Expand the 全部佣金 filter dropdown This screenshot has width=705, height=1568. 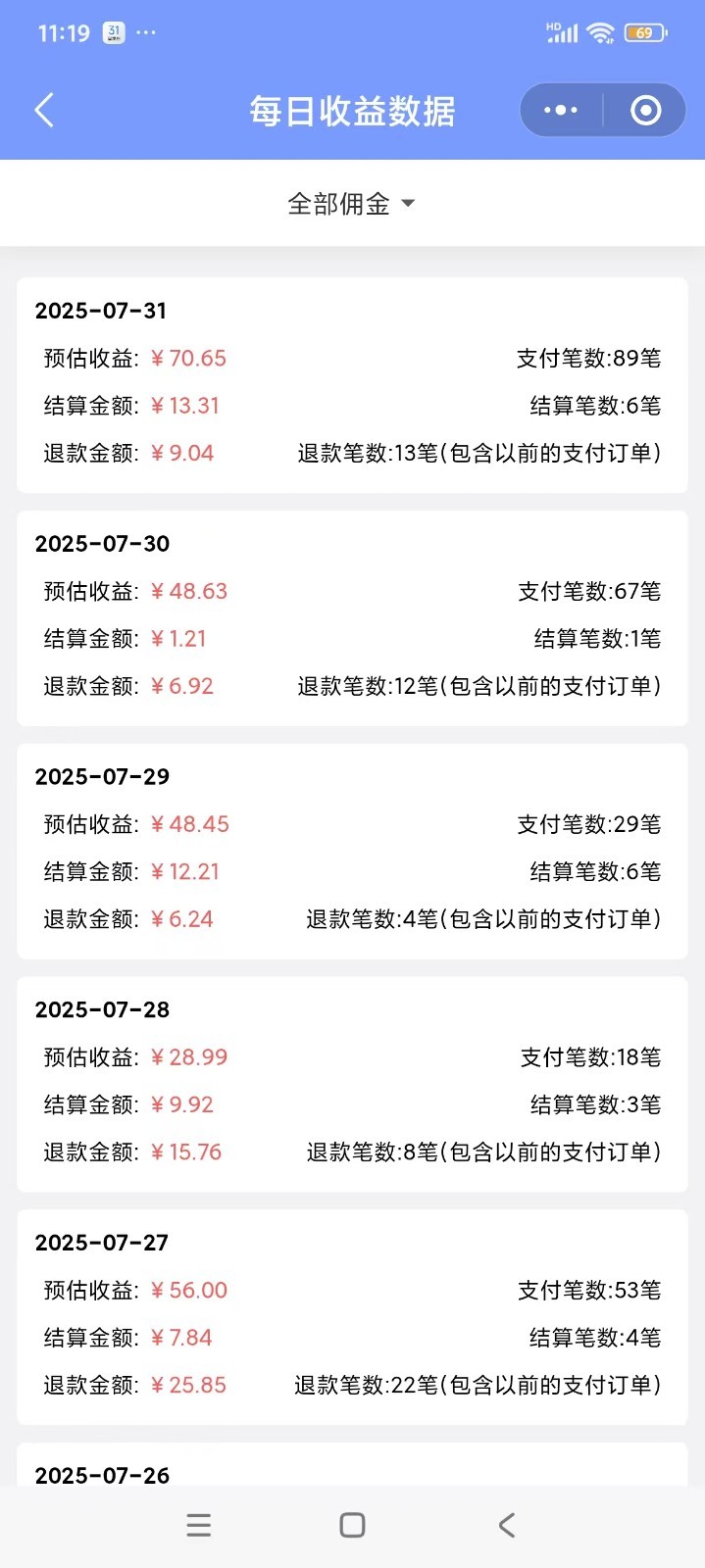point(351,204)
